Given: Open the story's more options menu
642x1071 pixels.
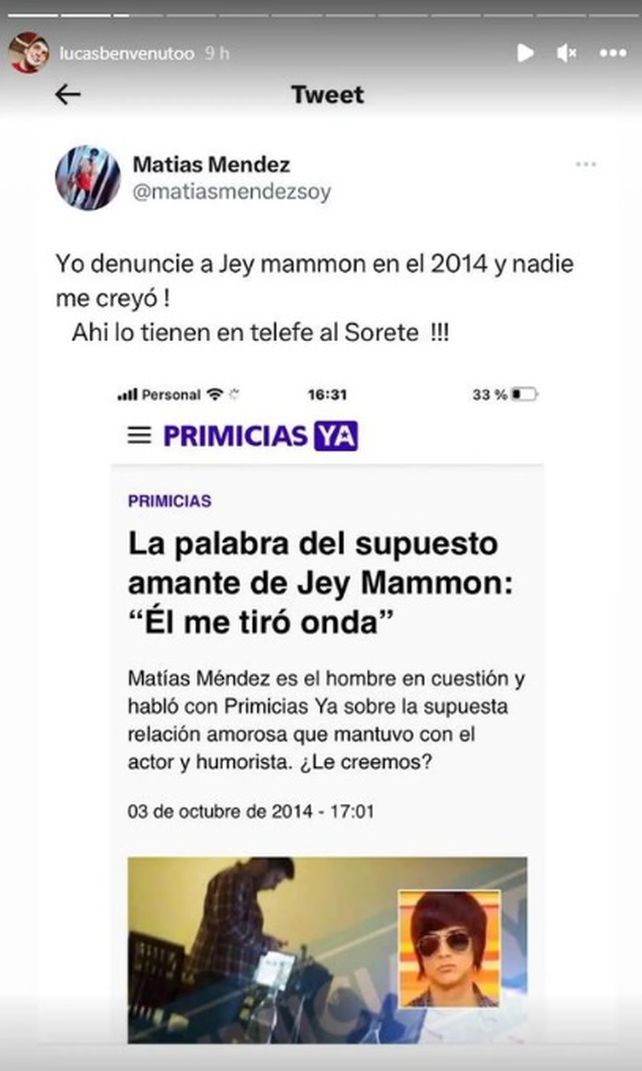Looking at the screenshot, I should click(x=612, y=53).
